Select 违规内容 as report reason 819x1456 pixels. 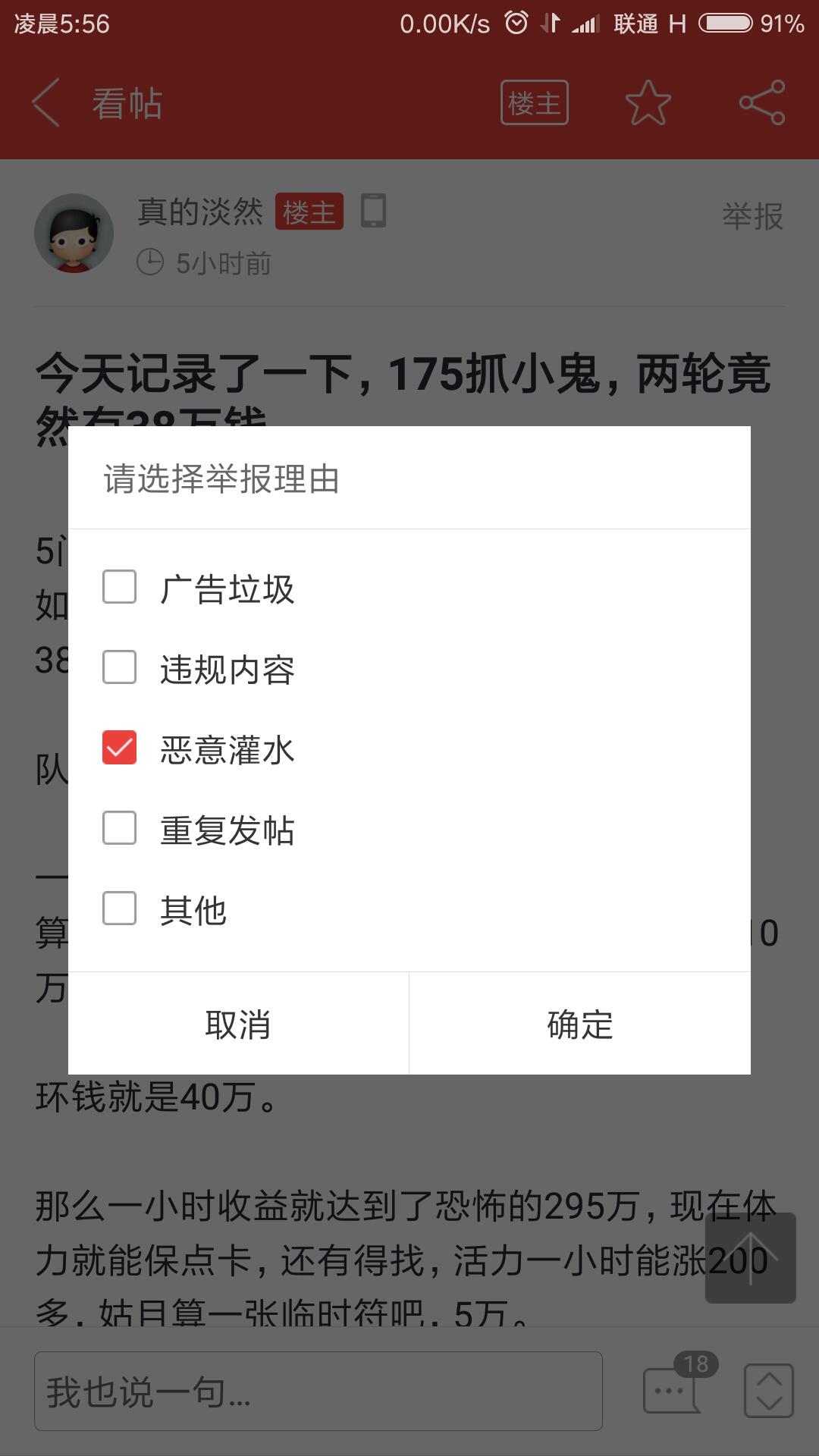point(120,668)
